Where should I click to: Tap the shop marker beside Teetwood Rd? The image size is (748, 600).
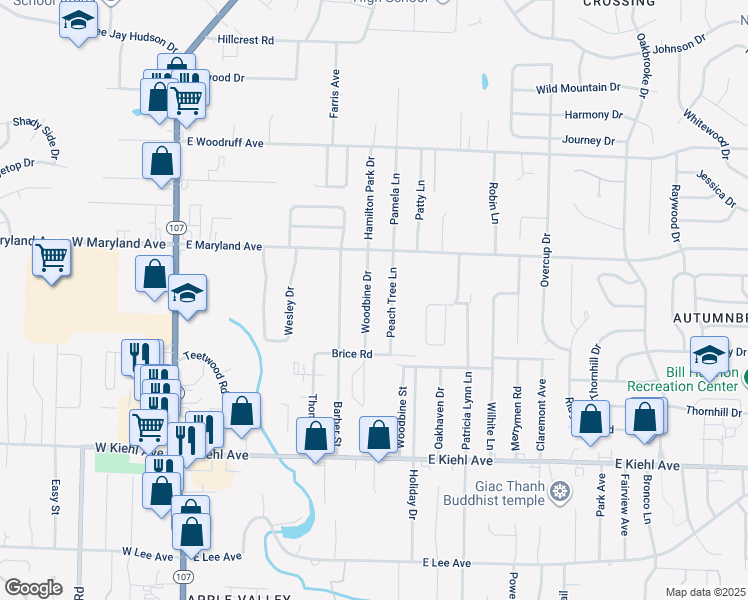pos(241,410)
